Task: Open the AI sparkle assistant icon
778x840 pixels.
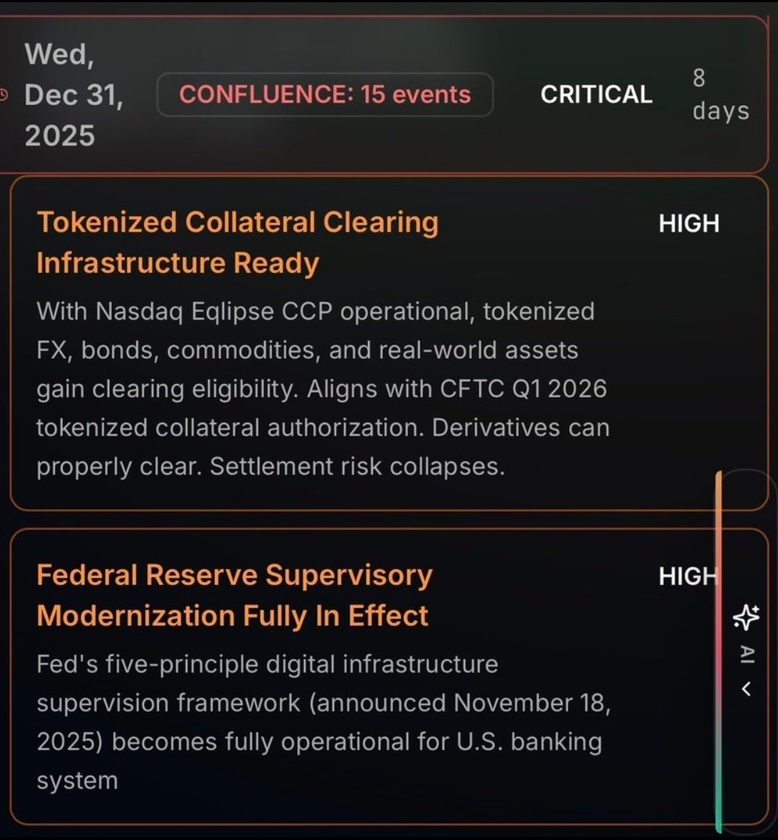Action: (x=746, y=617)
